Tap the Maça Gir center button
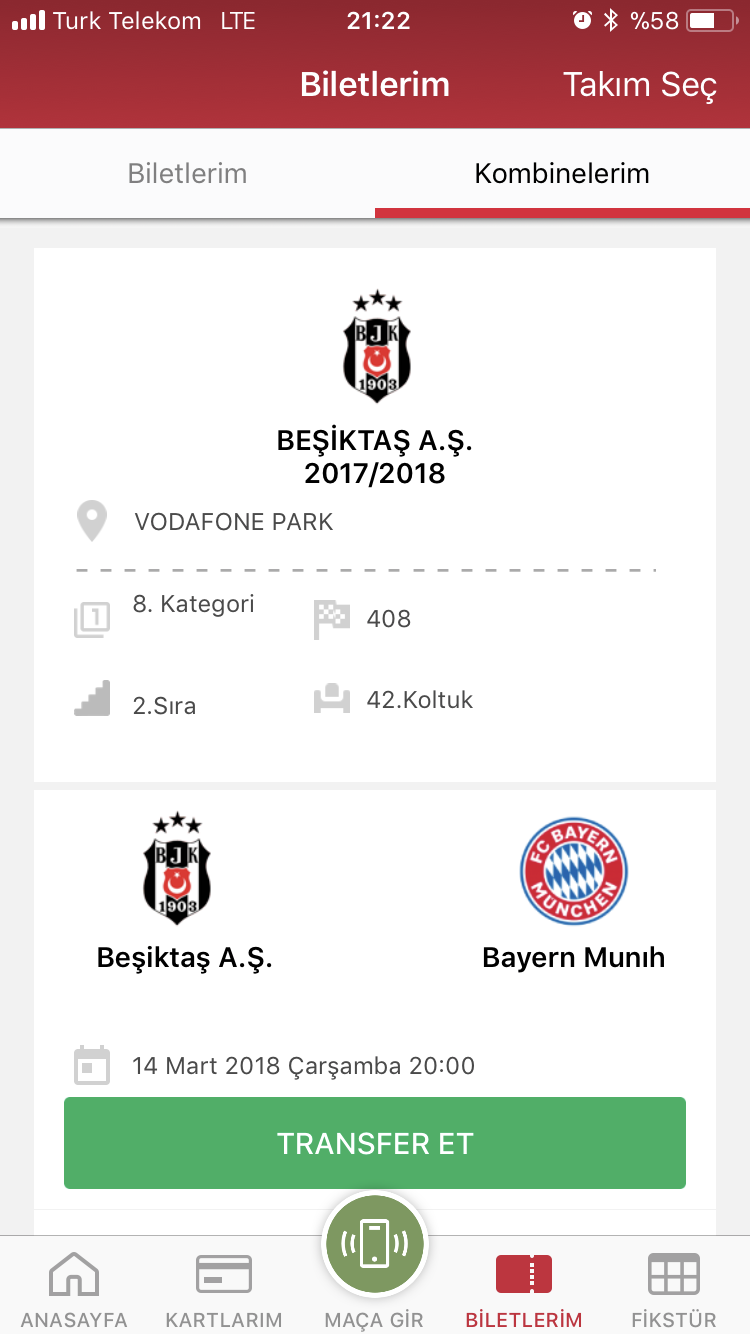 click(375, 1246)
